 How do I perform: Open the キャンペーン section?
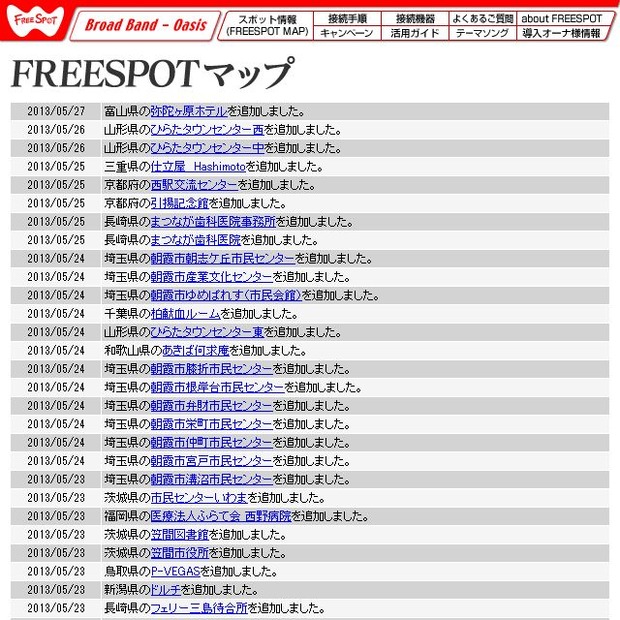(x=346, y=33)
